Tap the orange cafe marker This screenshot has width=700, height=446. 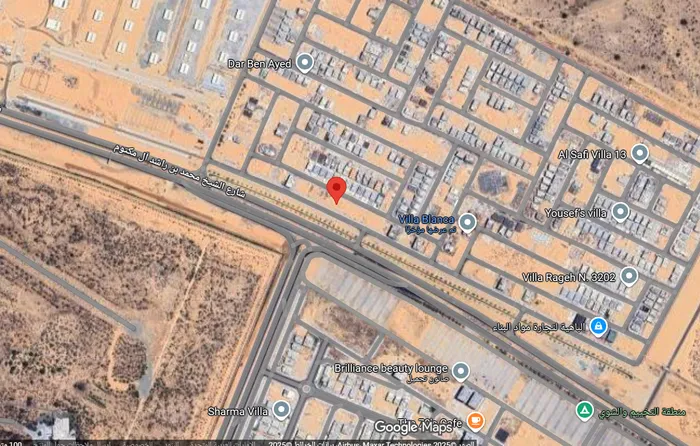(x=475, y=420)
